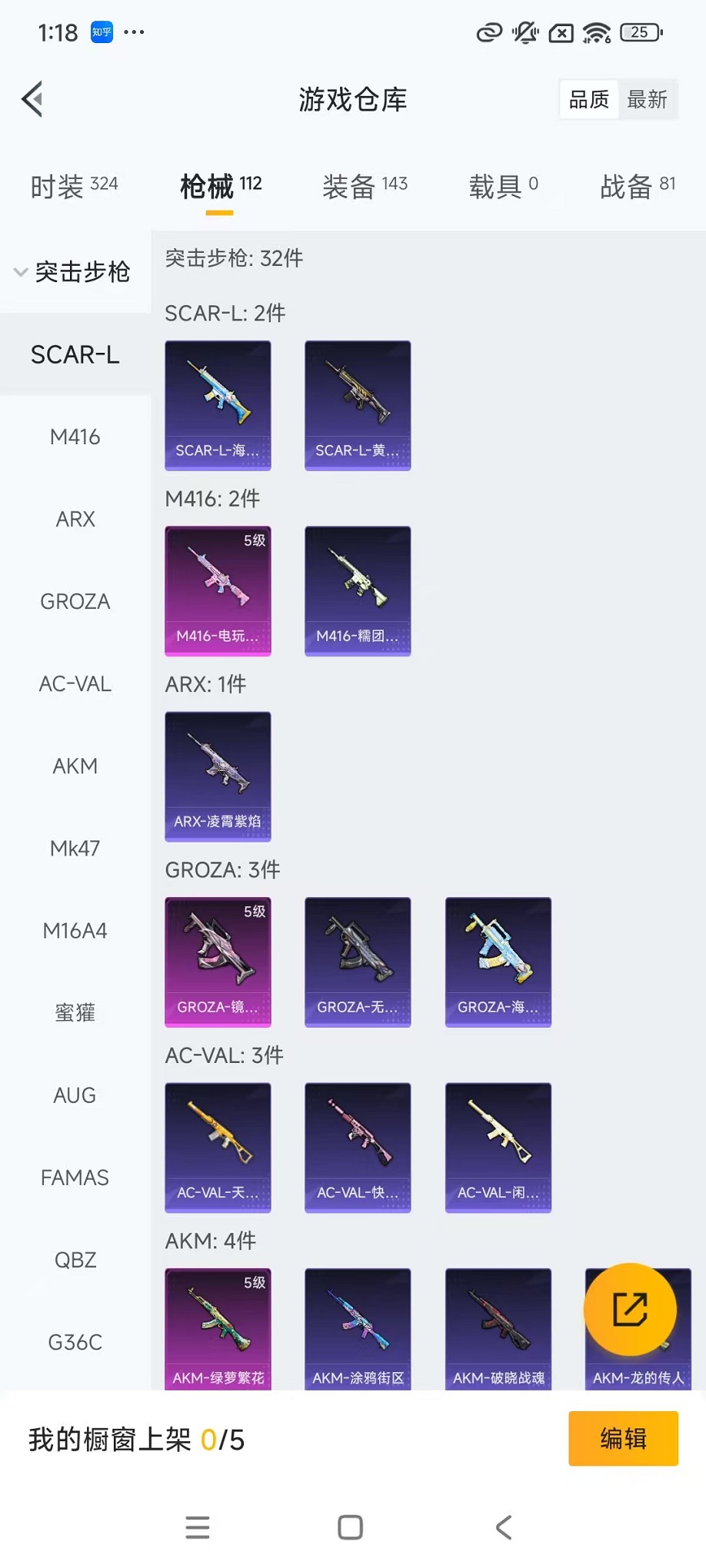Screen dimensions: 706x1568
Task: Select 蜜獾 in the side list
Action: [75, 1012]
